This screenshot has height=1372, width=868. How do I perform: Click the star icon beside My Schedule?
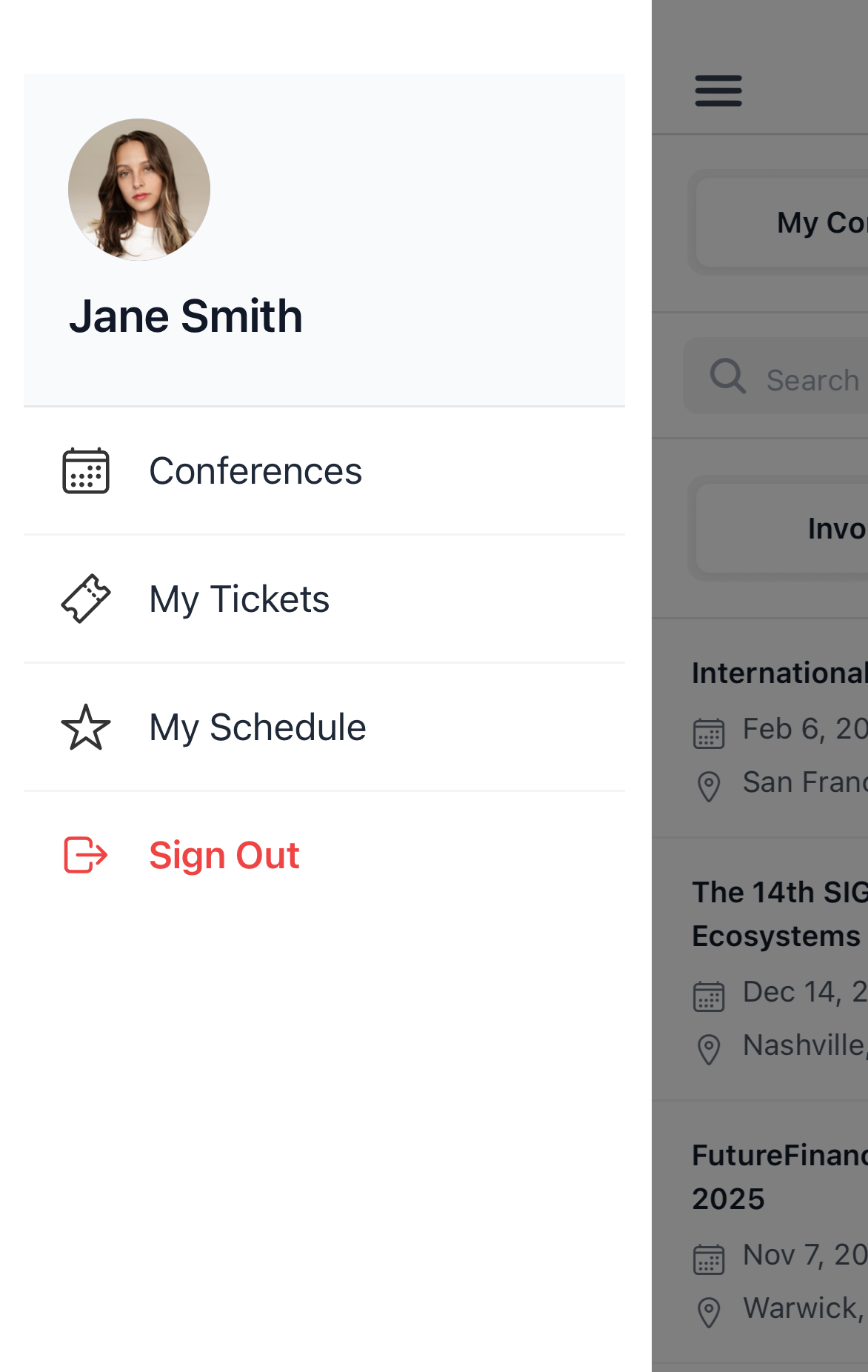coord(85,726)
